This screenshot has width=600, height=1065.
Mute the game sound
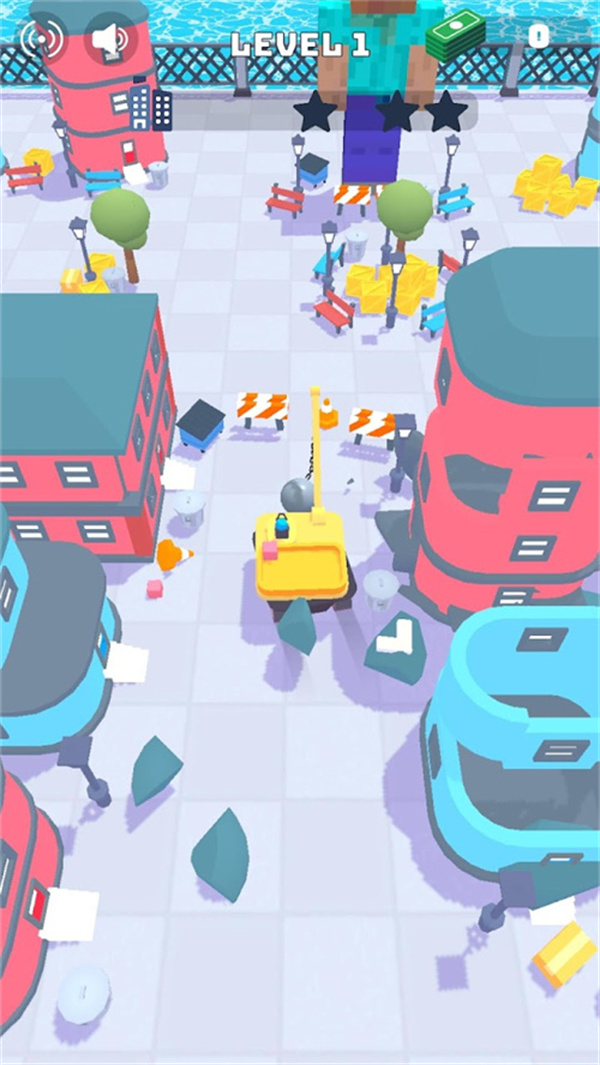108,39
